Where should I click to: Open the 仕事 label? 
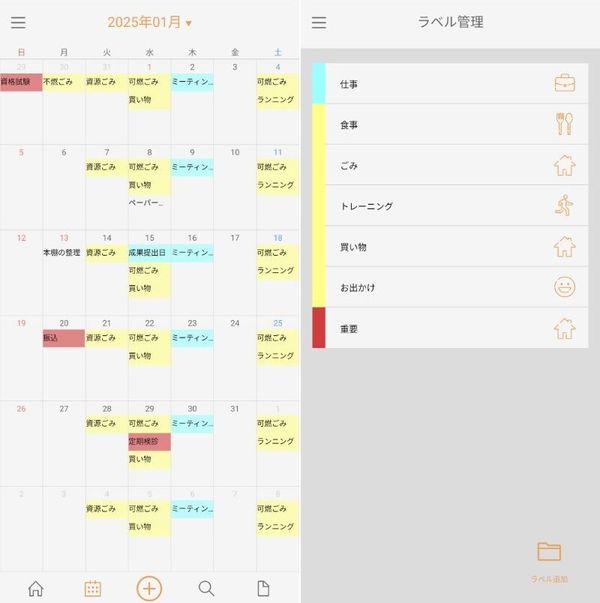(450, 83)
